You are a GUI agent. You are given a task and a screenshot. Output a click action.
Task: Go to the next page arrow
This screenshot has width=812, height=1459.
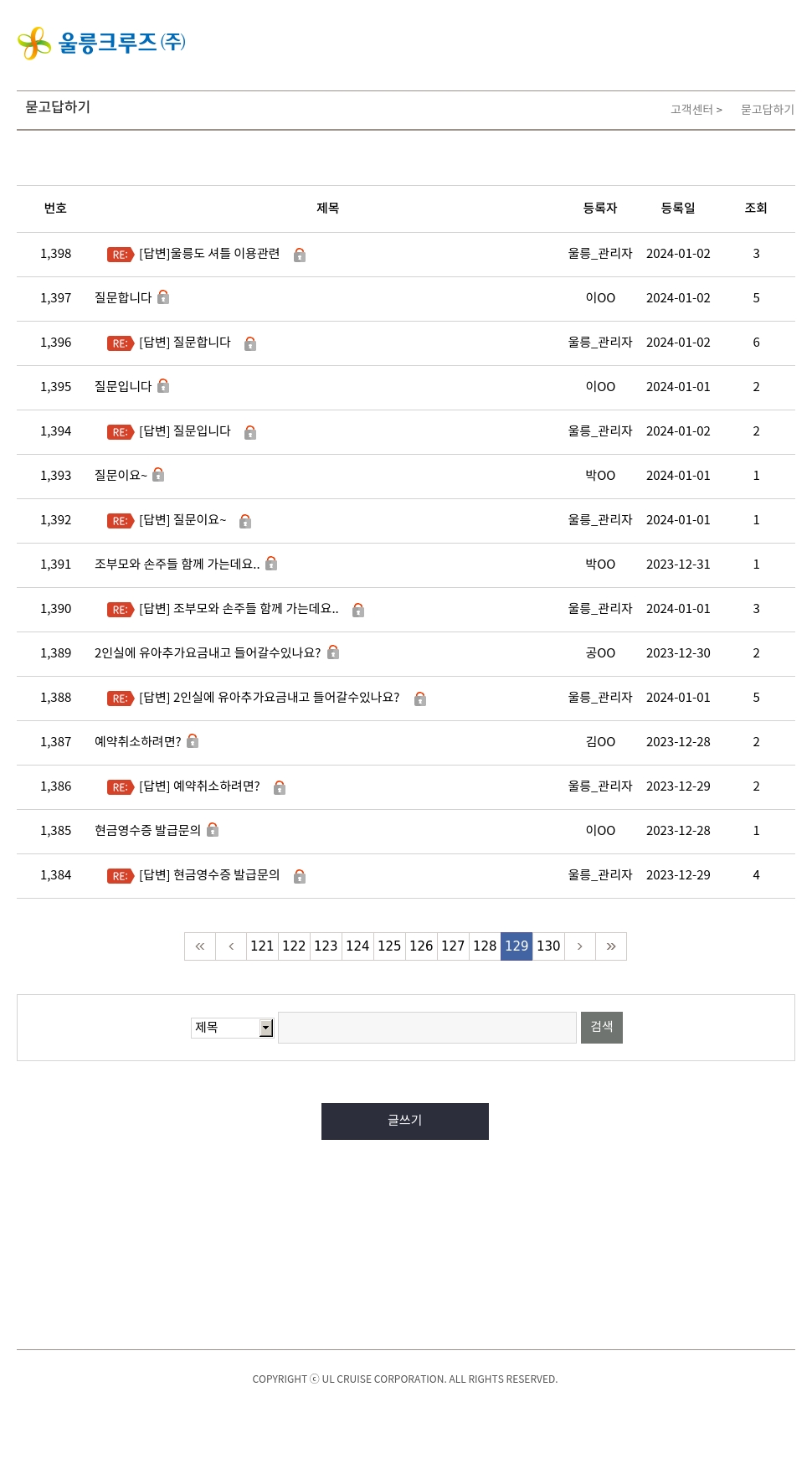pyautogui.click(x=580, y=946)
